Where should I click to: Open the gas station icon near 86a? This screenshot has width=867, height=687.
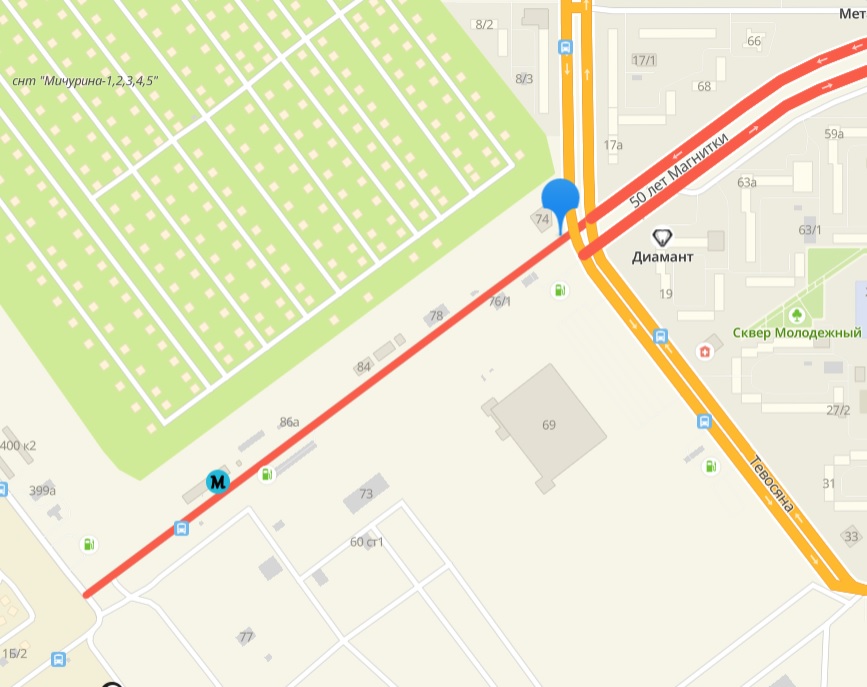click(x=266, y=474)
